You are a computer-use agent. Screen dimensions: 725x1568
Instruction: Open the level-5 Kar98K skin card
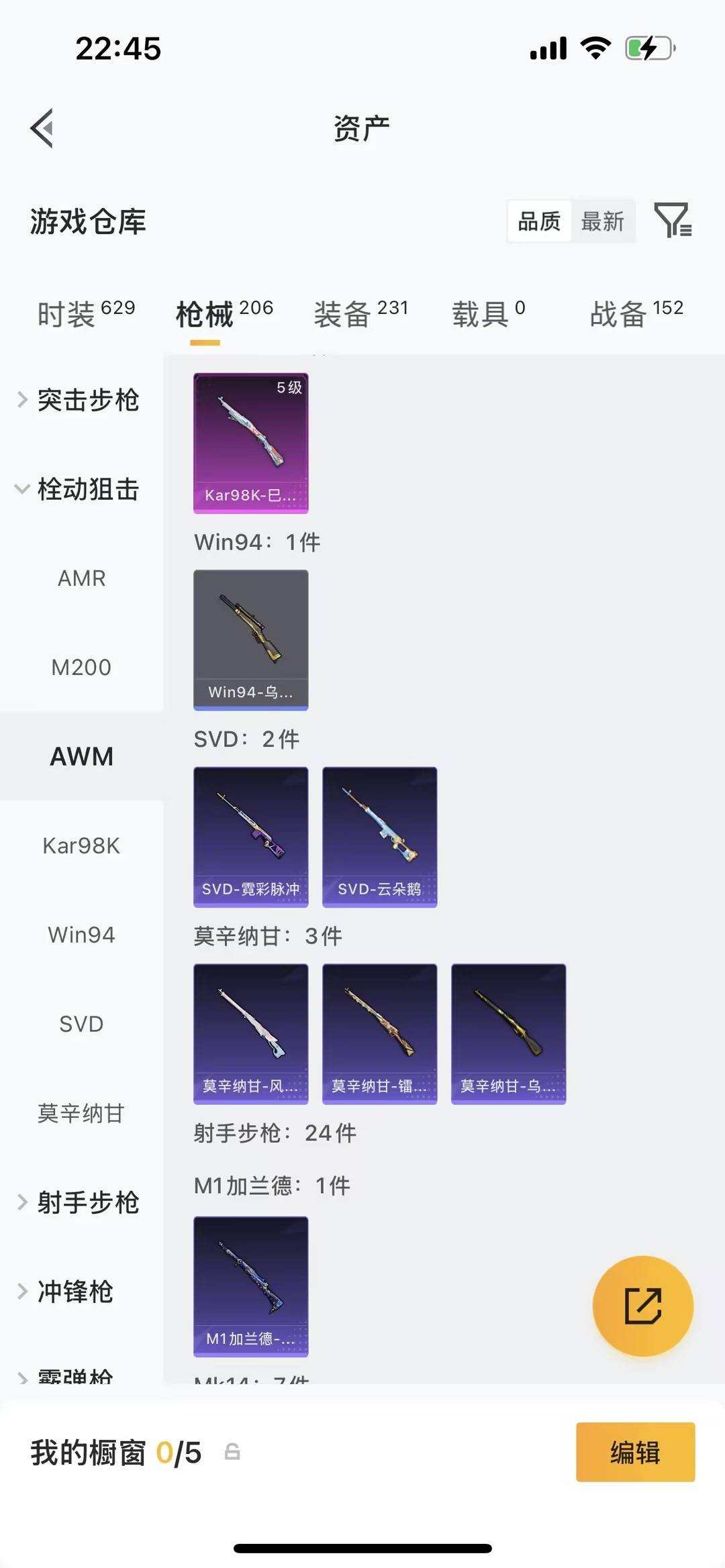(x=250, y=443)
